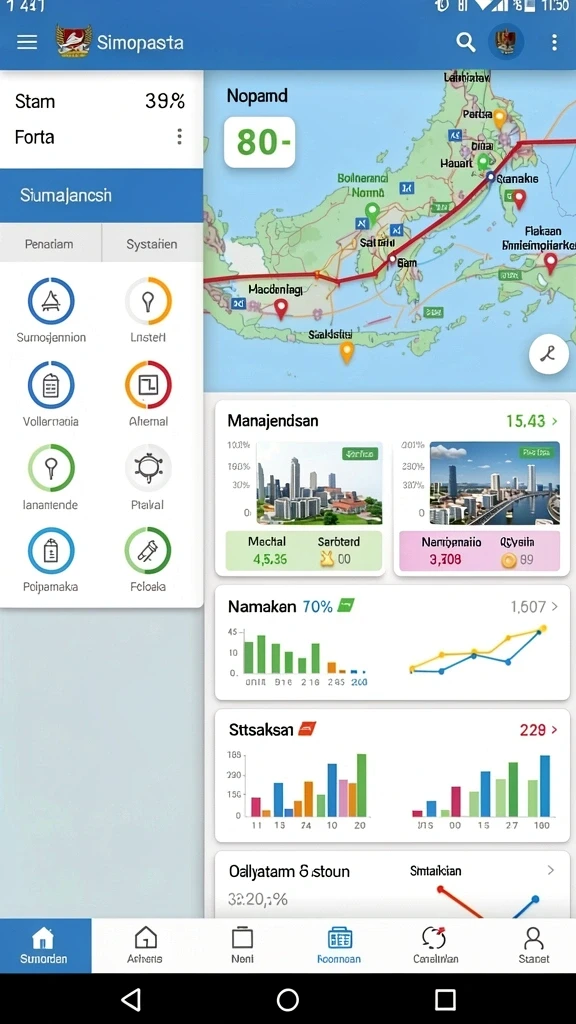Open the Namaken 70% chart card
576x1024 pixels.
pos(392,643)
